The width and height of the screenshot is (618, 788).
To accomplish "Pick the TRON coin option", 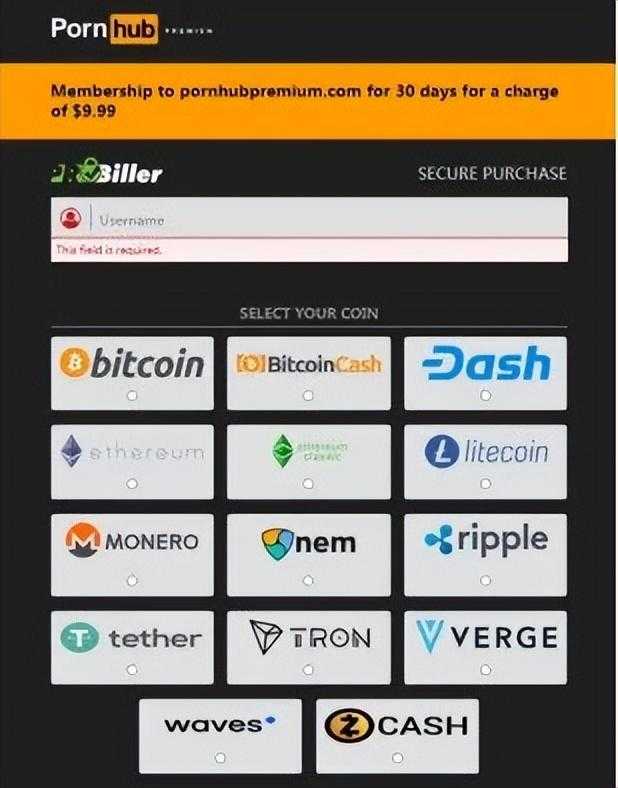I will [x=308, y=669].
